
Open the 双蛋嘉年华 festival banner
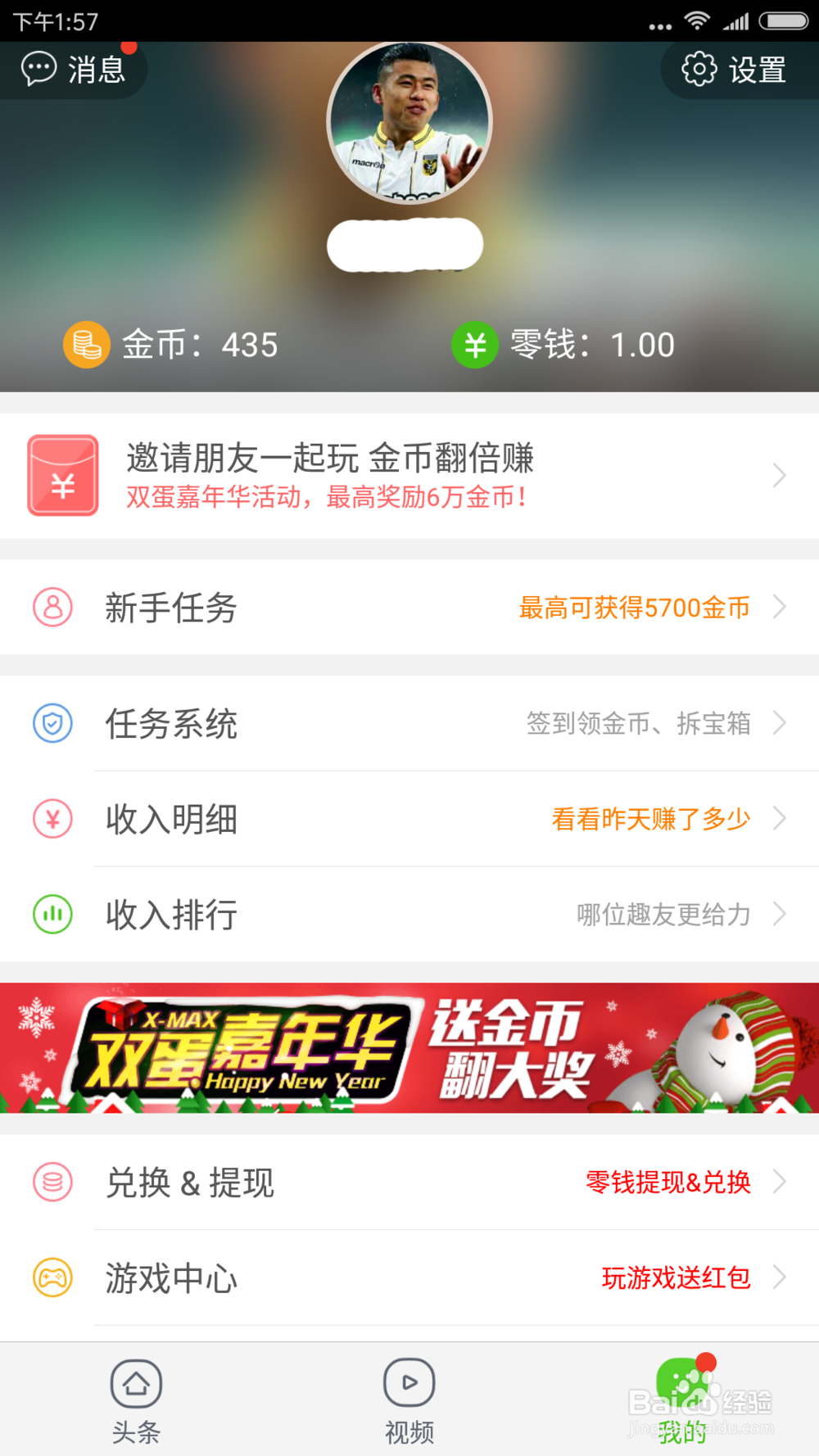pos(409,1047)
